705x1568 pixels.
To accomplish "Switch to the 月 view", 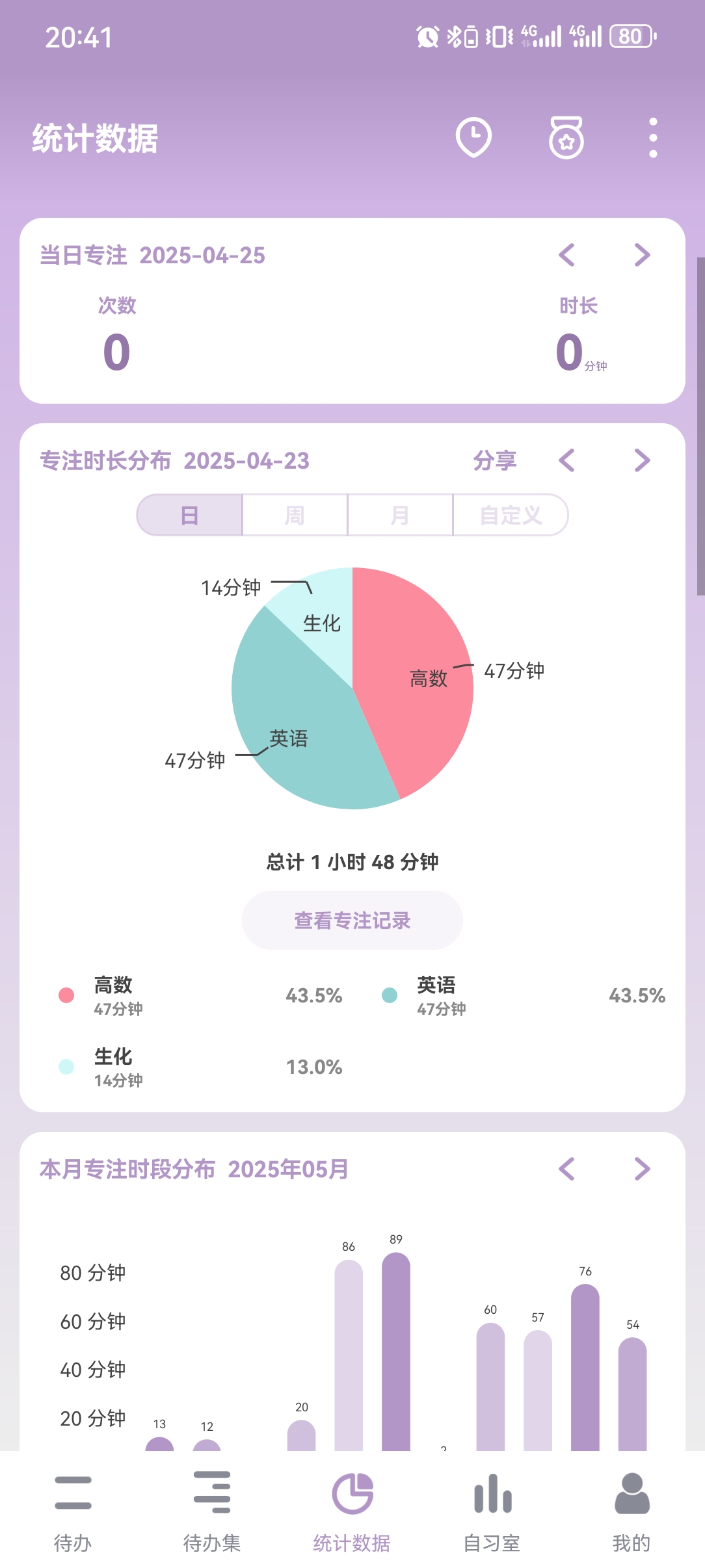I will [400, 515].
